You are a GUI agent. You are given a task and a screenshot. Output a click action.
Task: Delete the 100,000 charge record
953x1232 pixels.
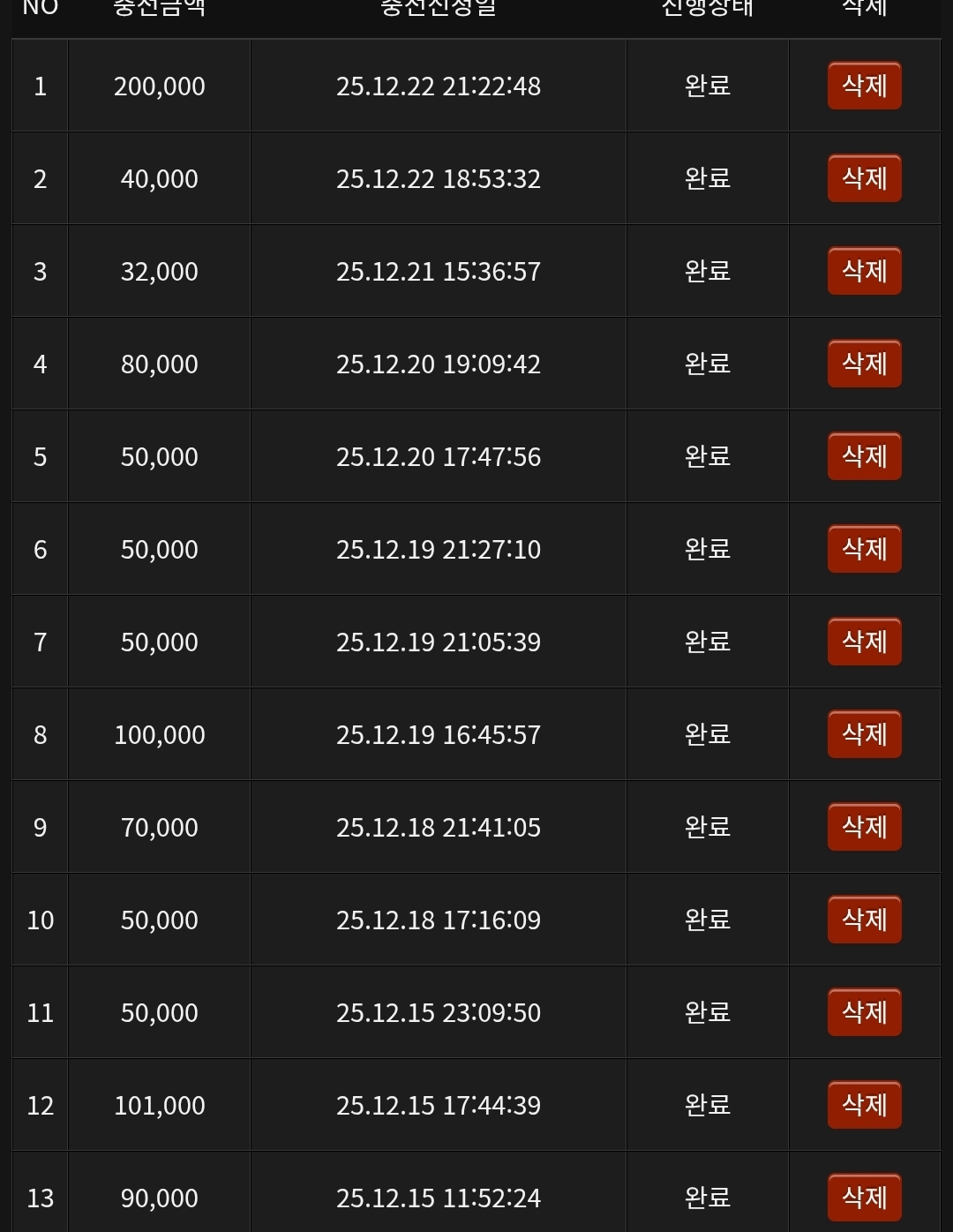tap(864, 734)
